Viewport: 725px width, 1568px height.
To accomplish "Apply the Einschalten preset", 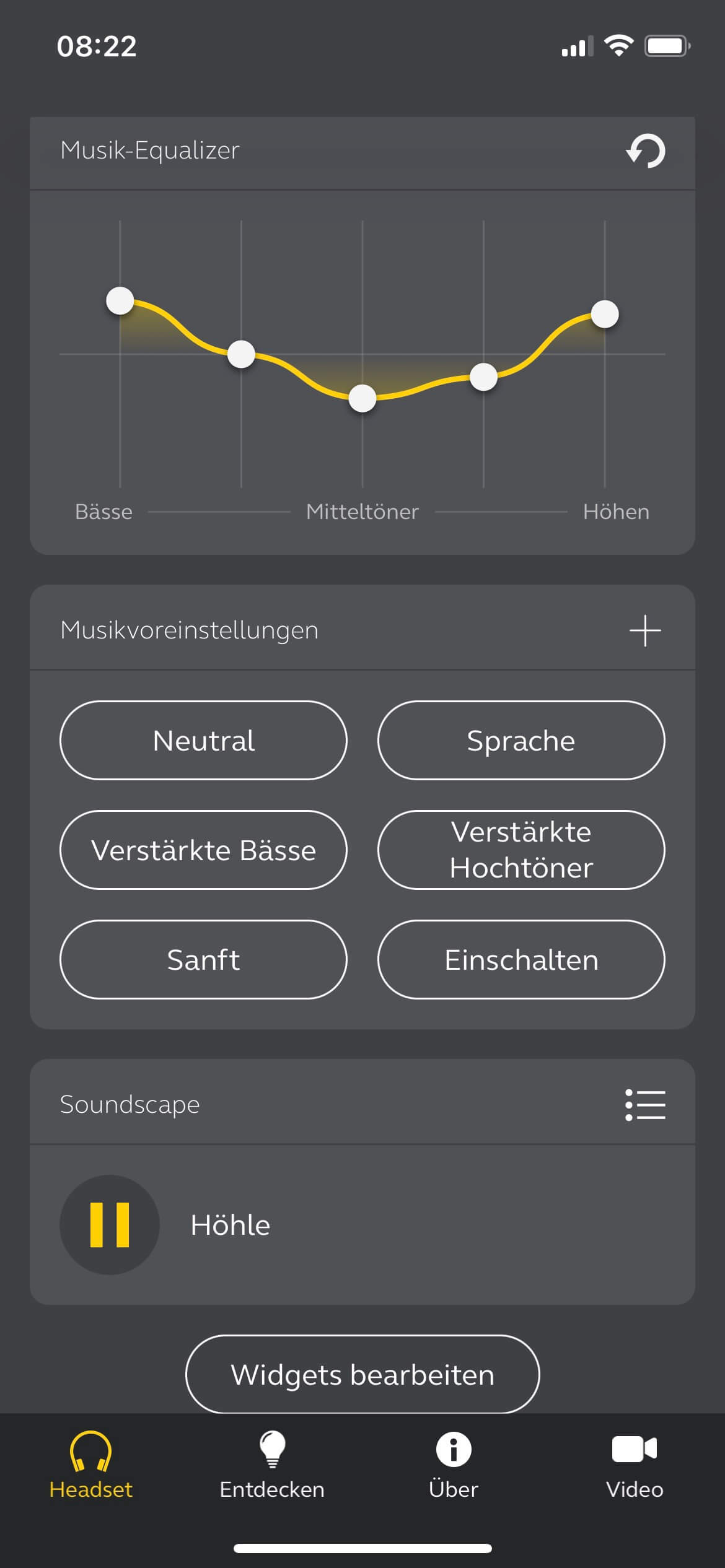I will [521, 960].
